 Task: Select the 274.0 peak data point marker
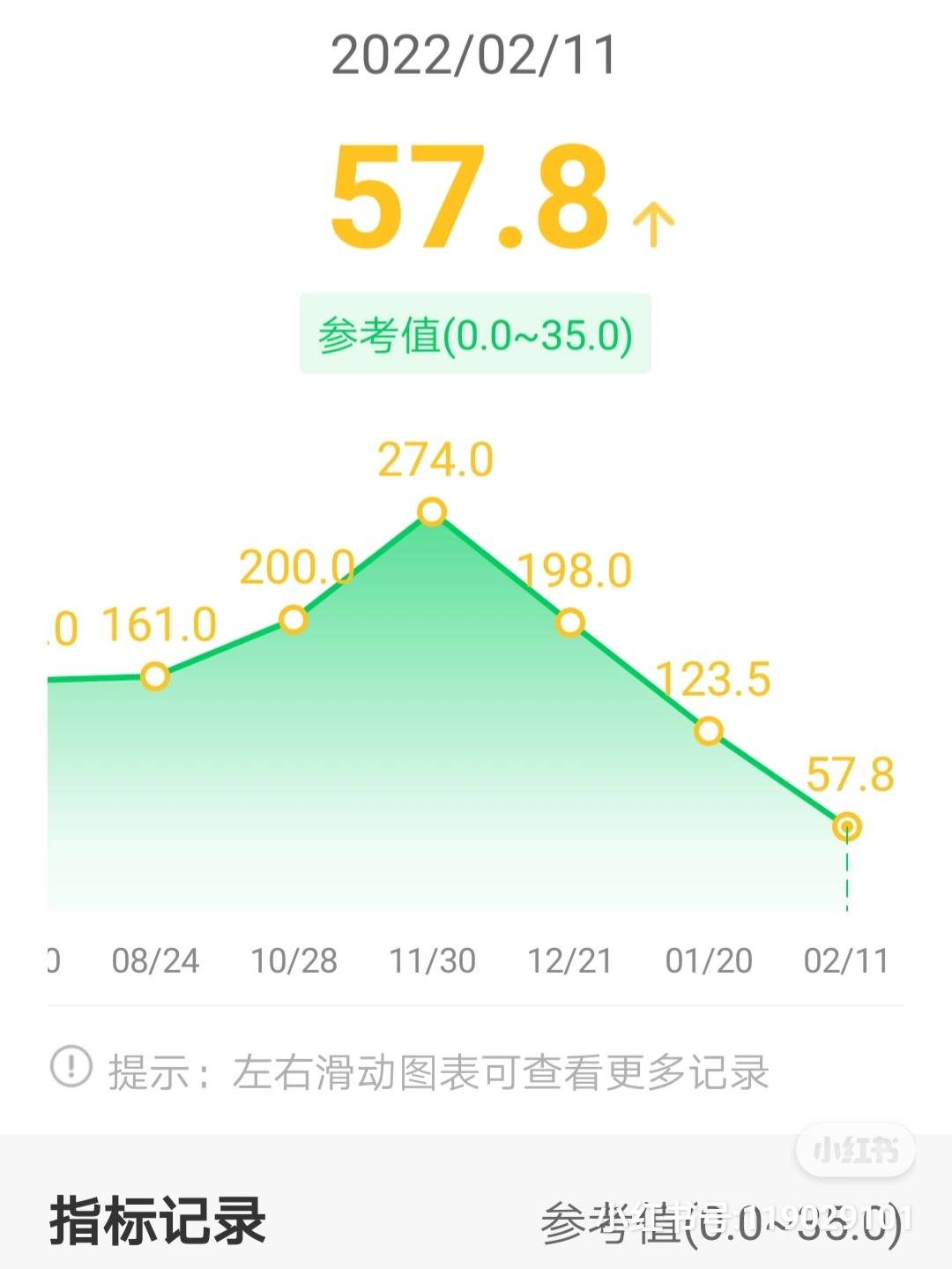(432, 511)
